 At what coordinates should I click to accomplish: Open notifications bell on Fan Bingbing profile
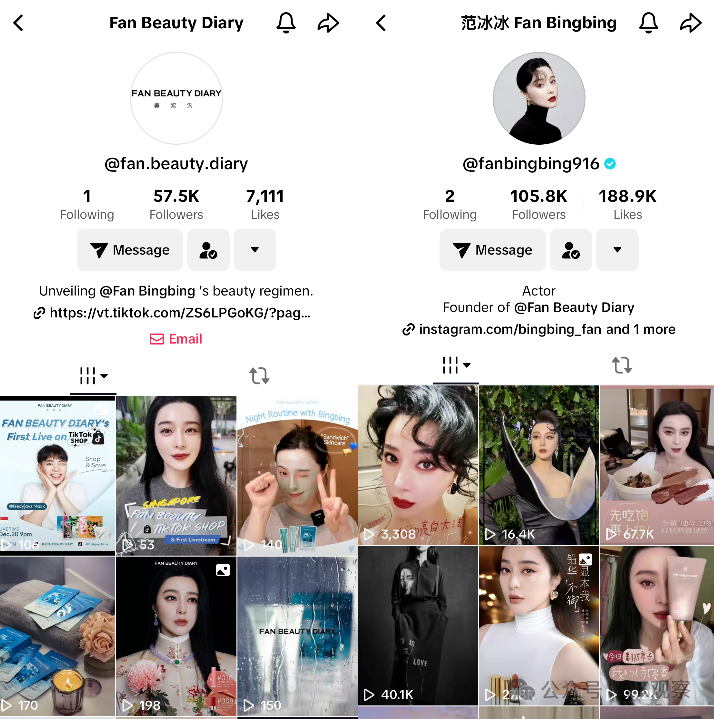point(648,22)
